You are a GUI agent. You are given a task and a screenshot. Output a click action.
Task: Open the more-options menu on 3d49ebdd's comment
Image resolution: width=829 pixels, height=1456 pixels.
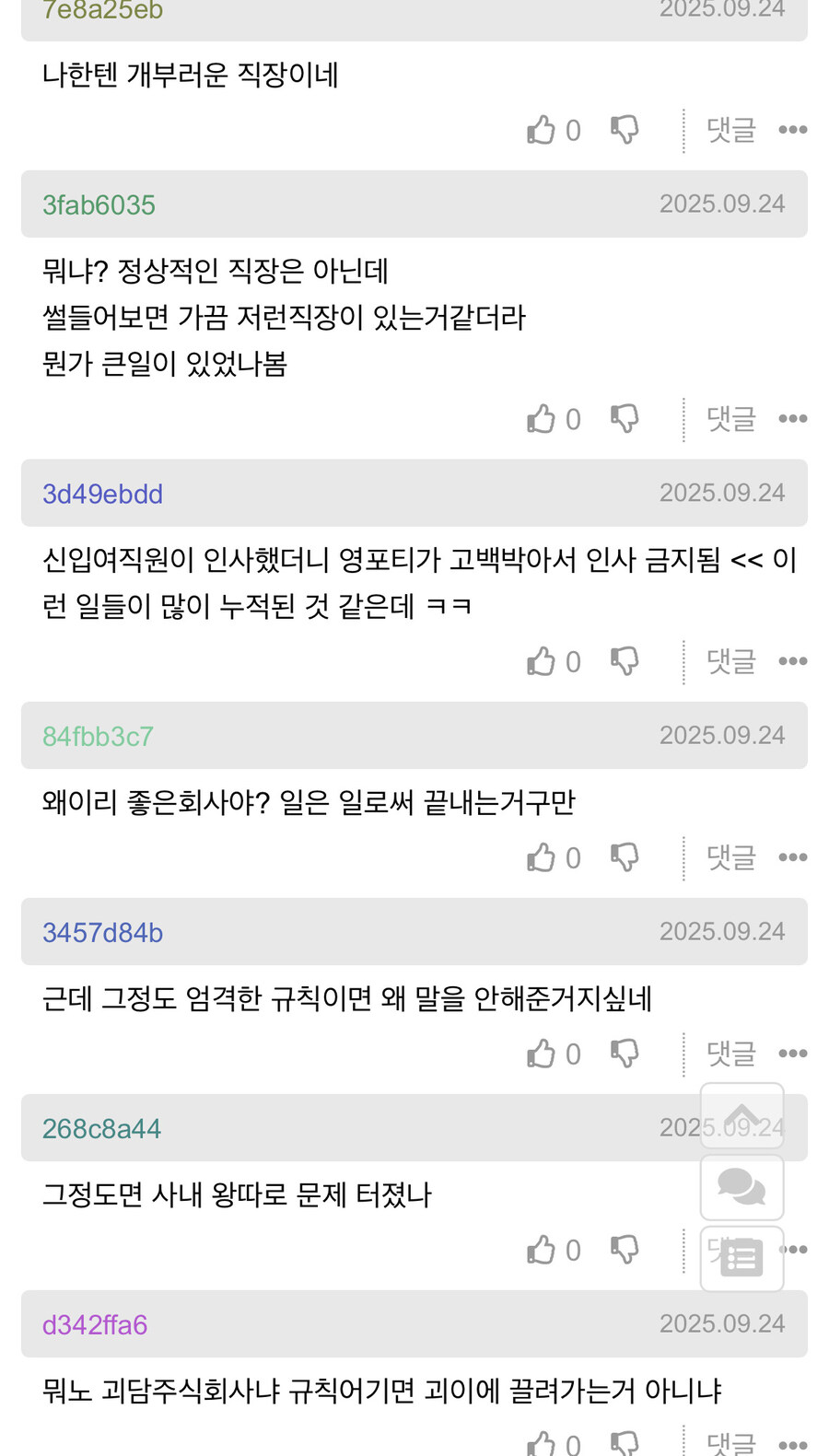(792, 660)
